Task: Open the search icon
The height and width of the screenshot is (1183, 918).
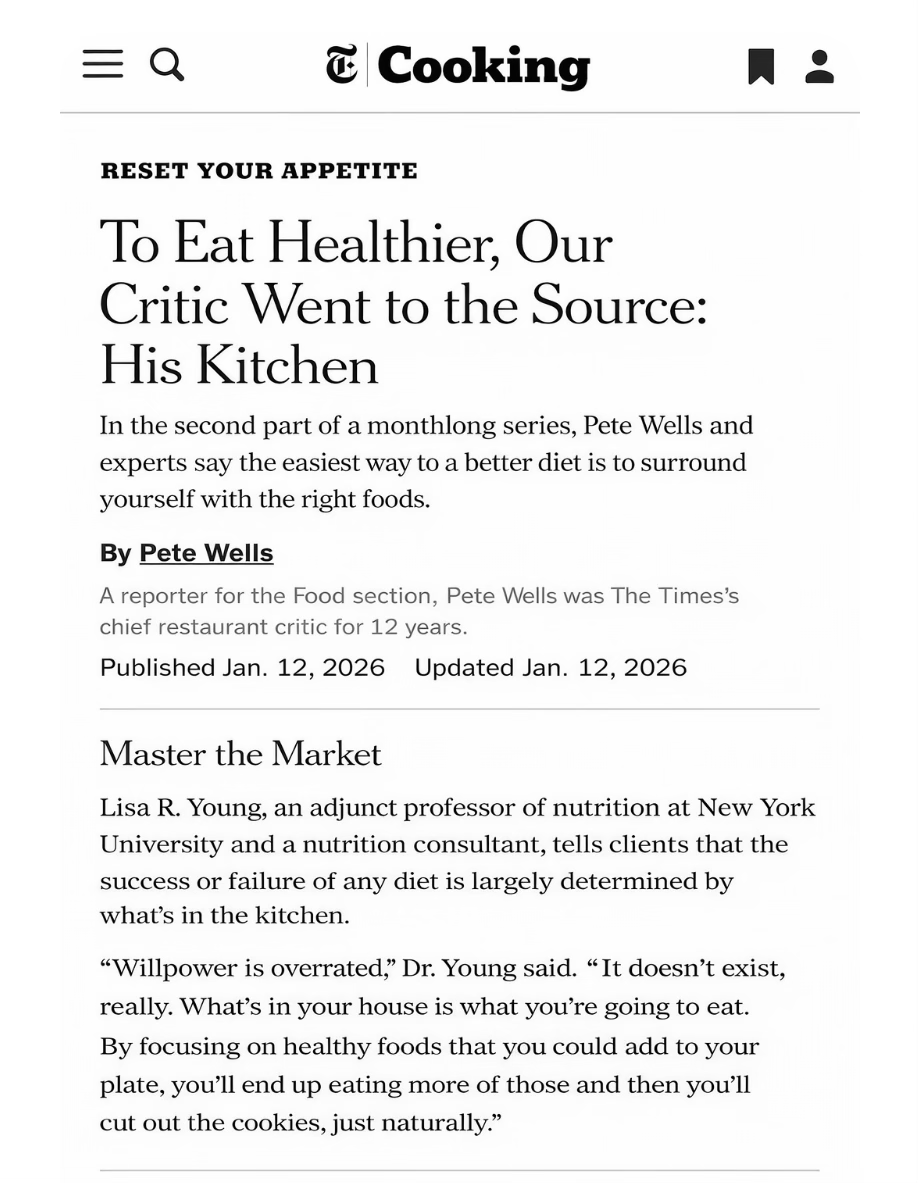Action: tap(167, 64)
